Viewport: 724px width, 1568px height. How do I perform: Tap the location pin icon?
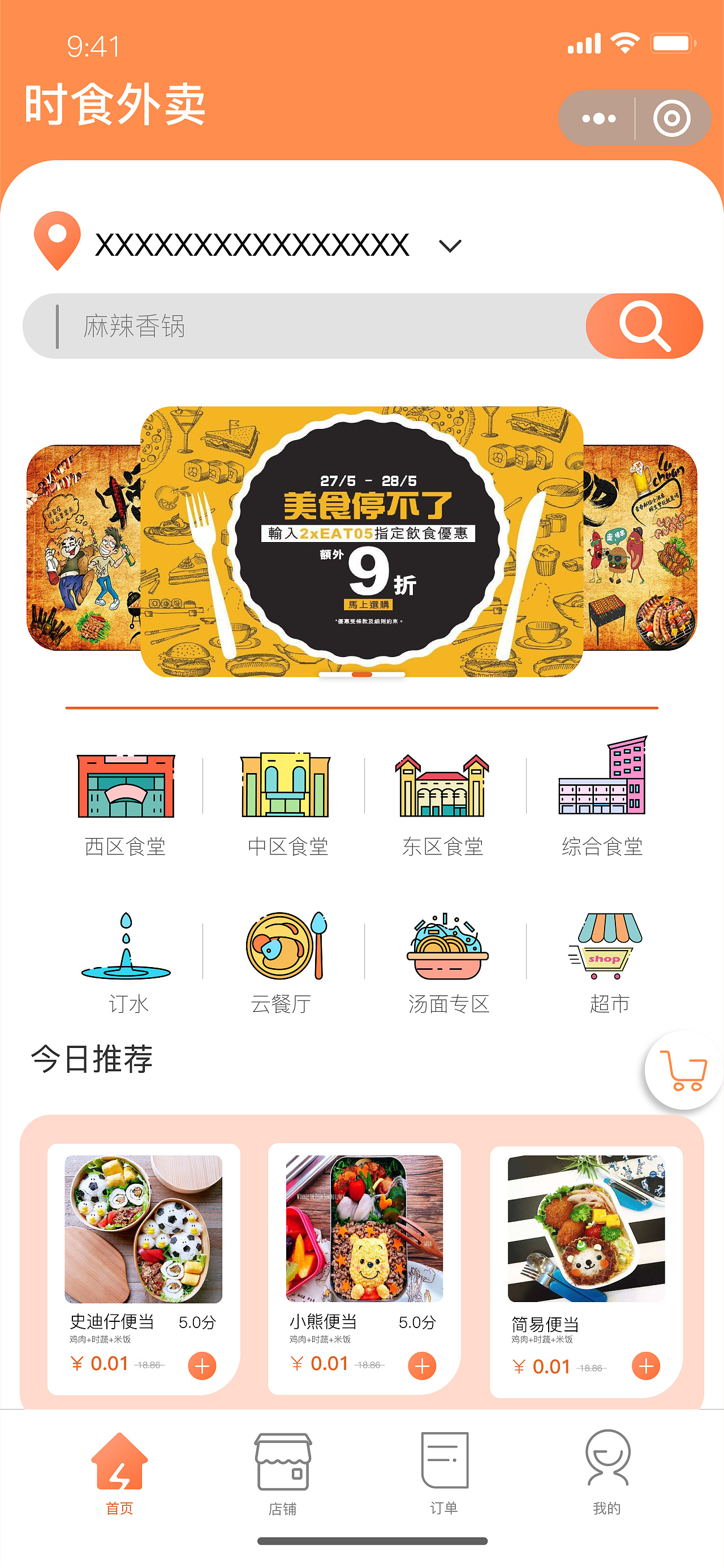[58, 242]
